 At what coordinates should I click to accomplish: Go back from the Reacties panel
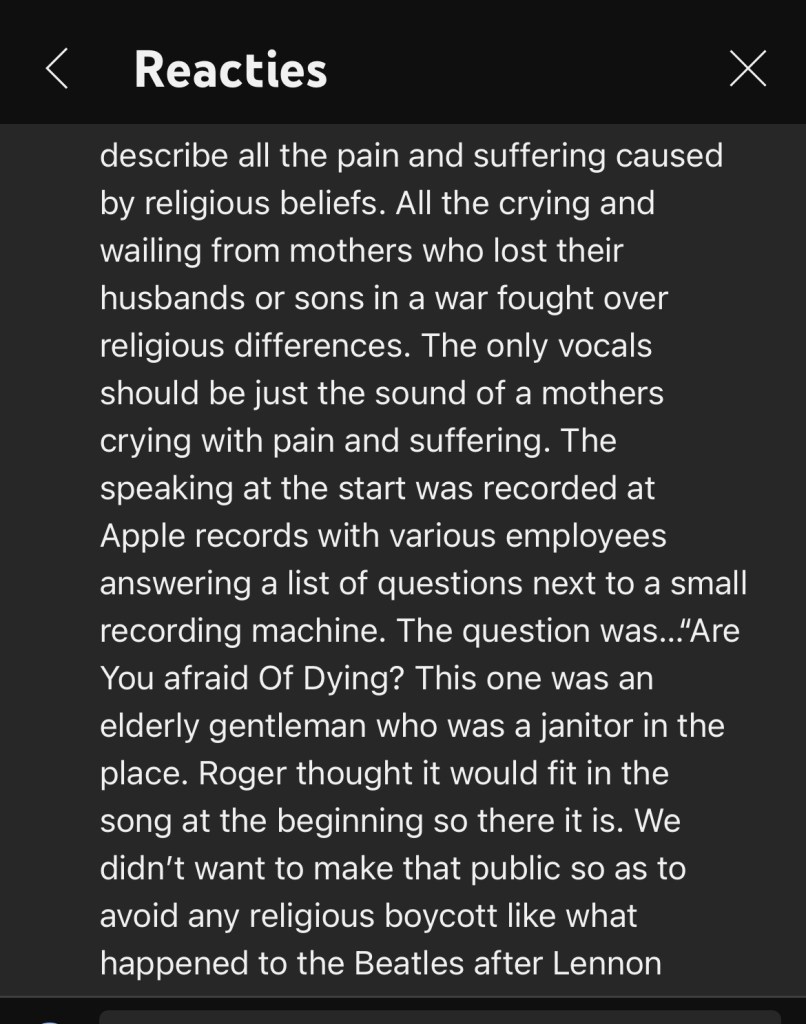click(57, 69)
